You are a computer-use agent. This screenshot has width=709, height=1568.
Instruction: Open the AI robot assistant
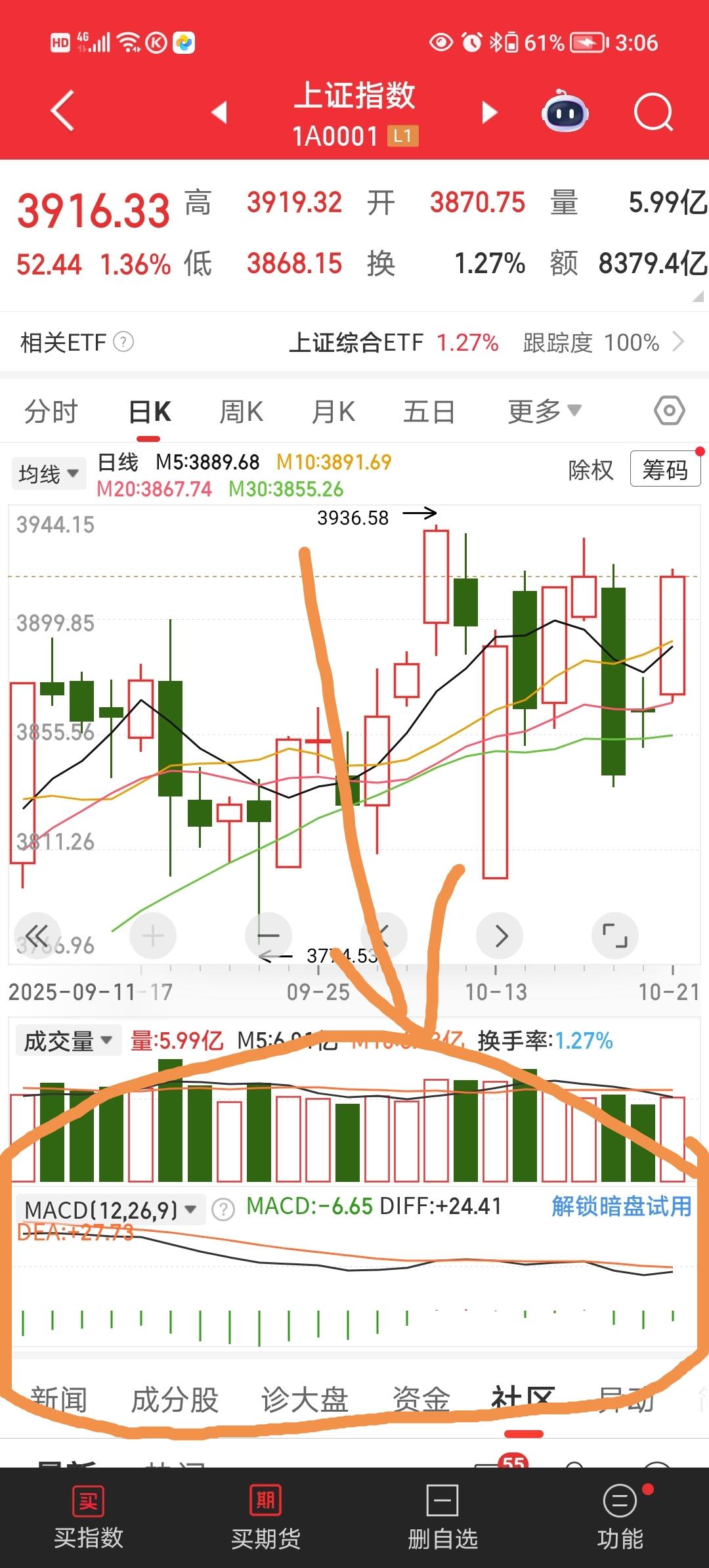pyautogui.click(x=565, y=112)
